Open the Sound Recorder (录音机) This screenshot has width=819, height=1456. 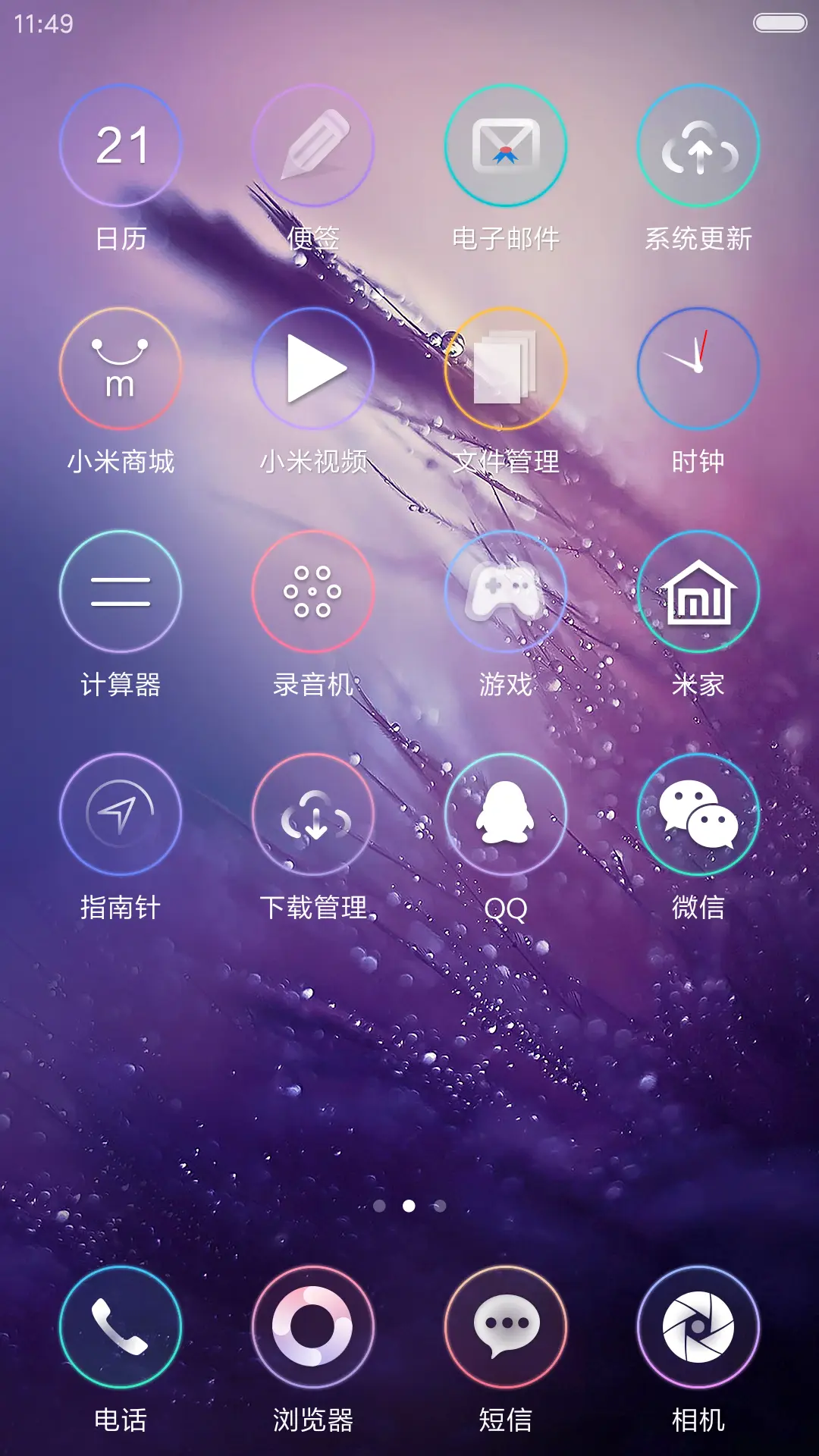click(x=314, y=593)
